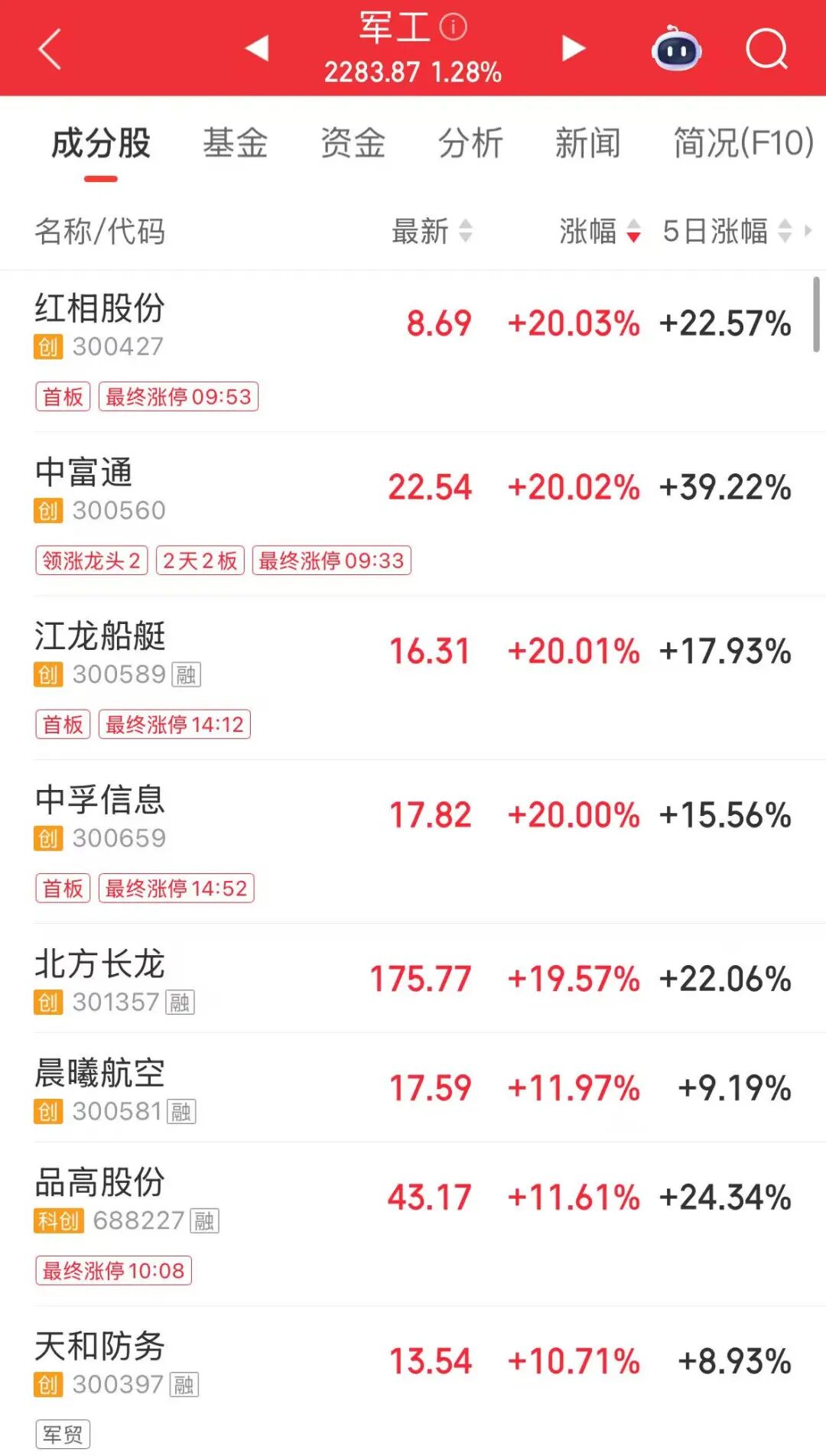Sort list by 5日涨幅 column
Viewport: 826px width, 1456px height.
click(x=727, y=231)
